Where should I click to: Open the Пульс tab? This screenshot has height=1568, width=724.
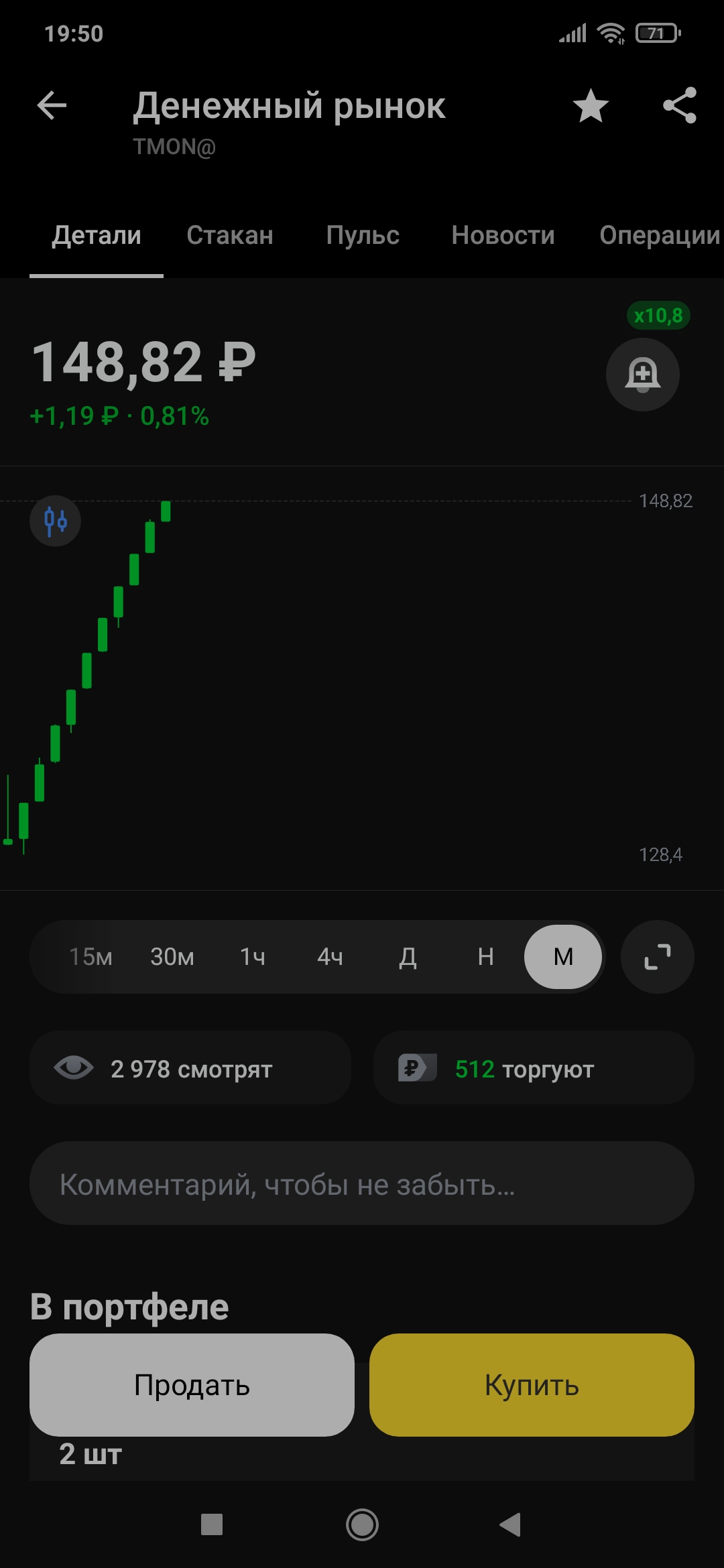click(x=363, y=235)
